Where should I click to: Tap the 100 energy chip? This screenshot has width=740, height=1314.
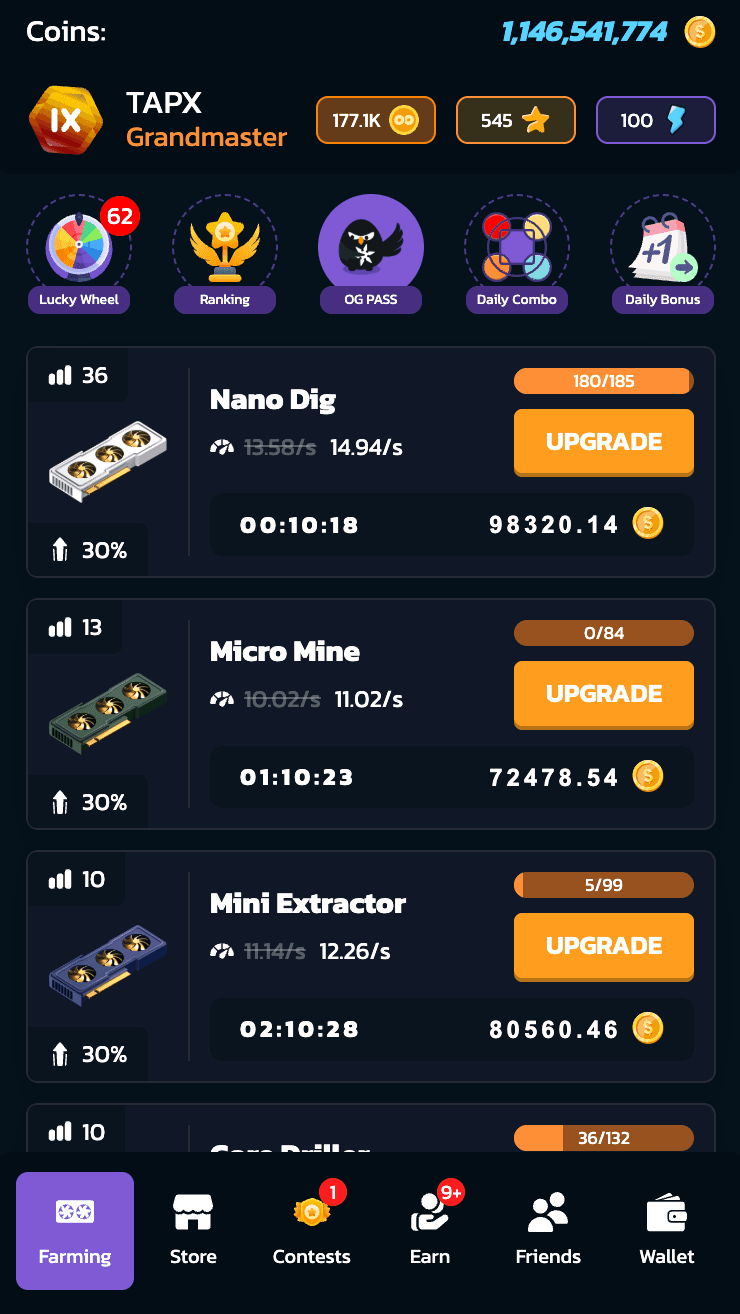click(x=656, y=121)
